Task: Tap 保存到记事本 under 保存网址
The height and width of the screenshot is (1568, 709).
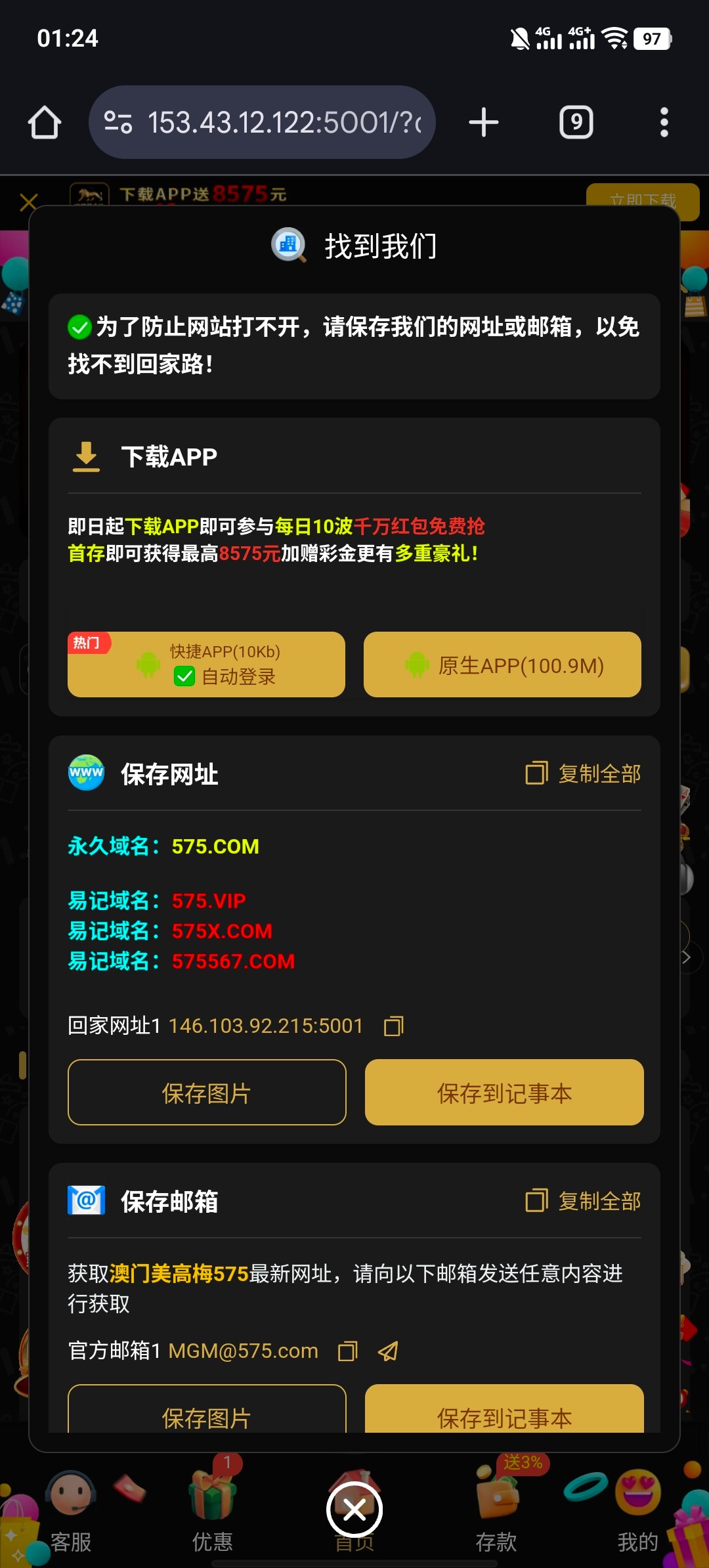Action: (x=504, y=1093)
